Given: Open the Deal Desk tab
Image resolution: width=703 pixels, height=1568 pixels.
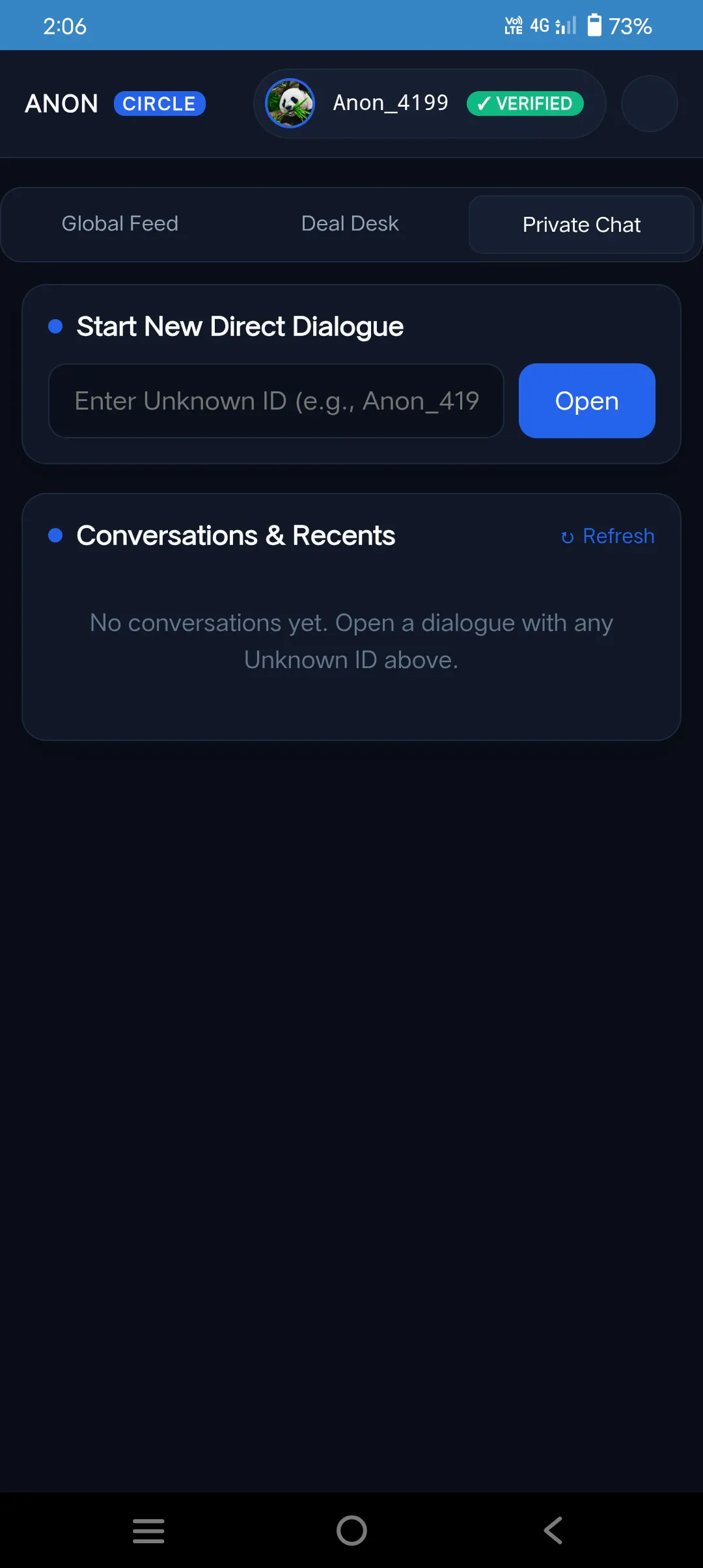Looking at the screenshot, I should click(350, 224).
